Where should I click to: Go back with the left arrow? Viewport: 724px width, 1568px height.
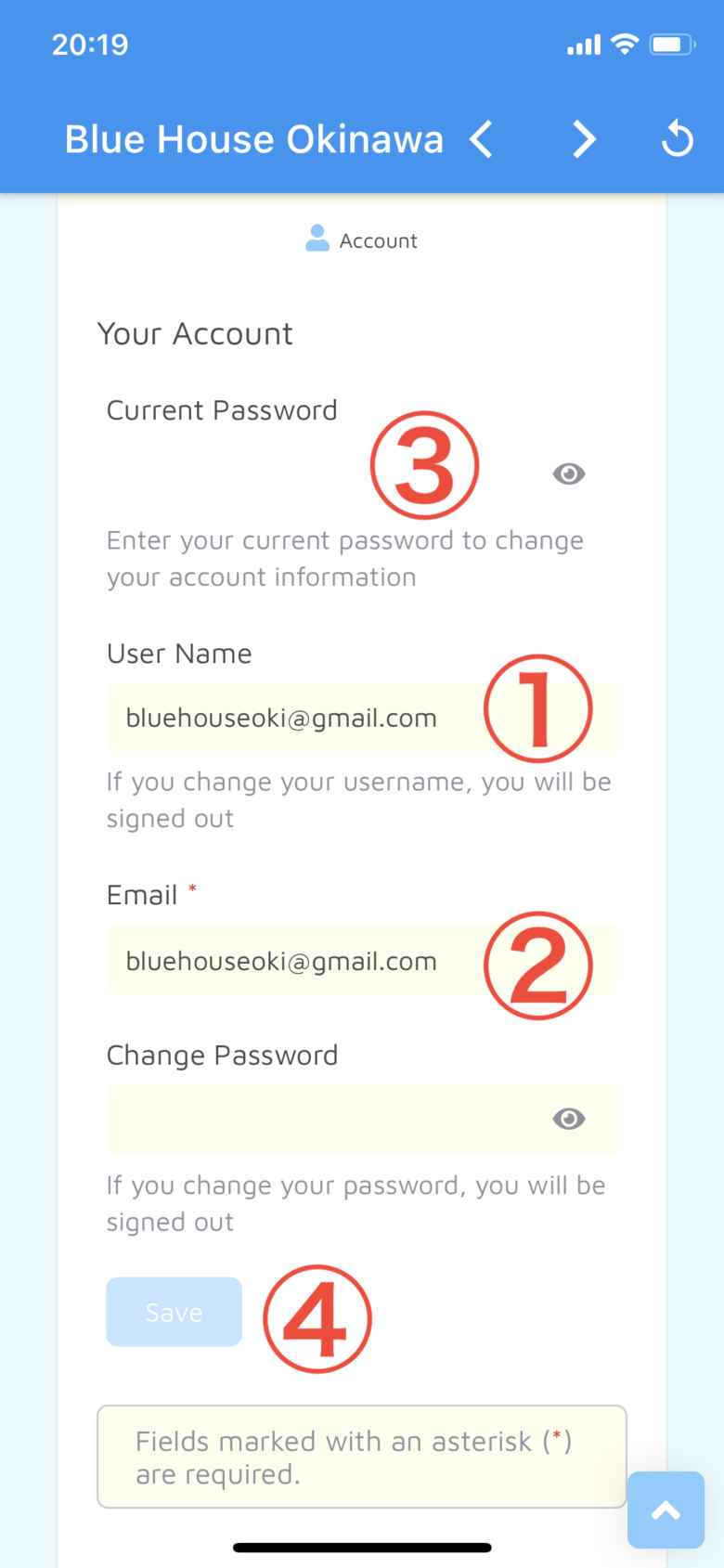click(481, 139)
